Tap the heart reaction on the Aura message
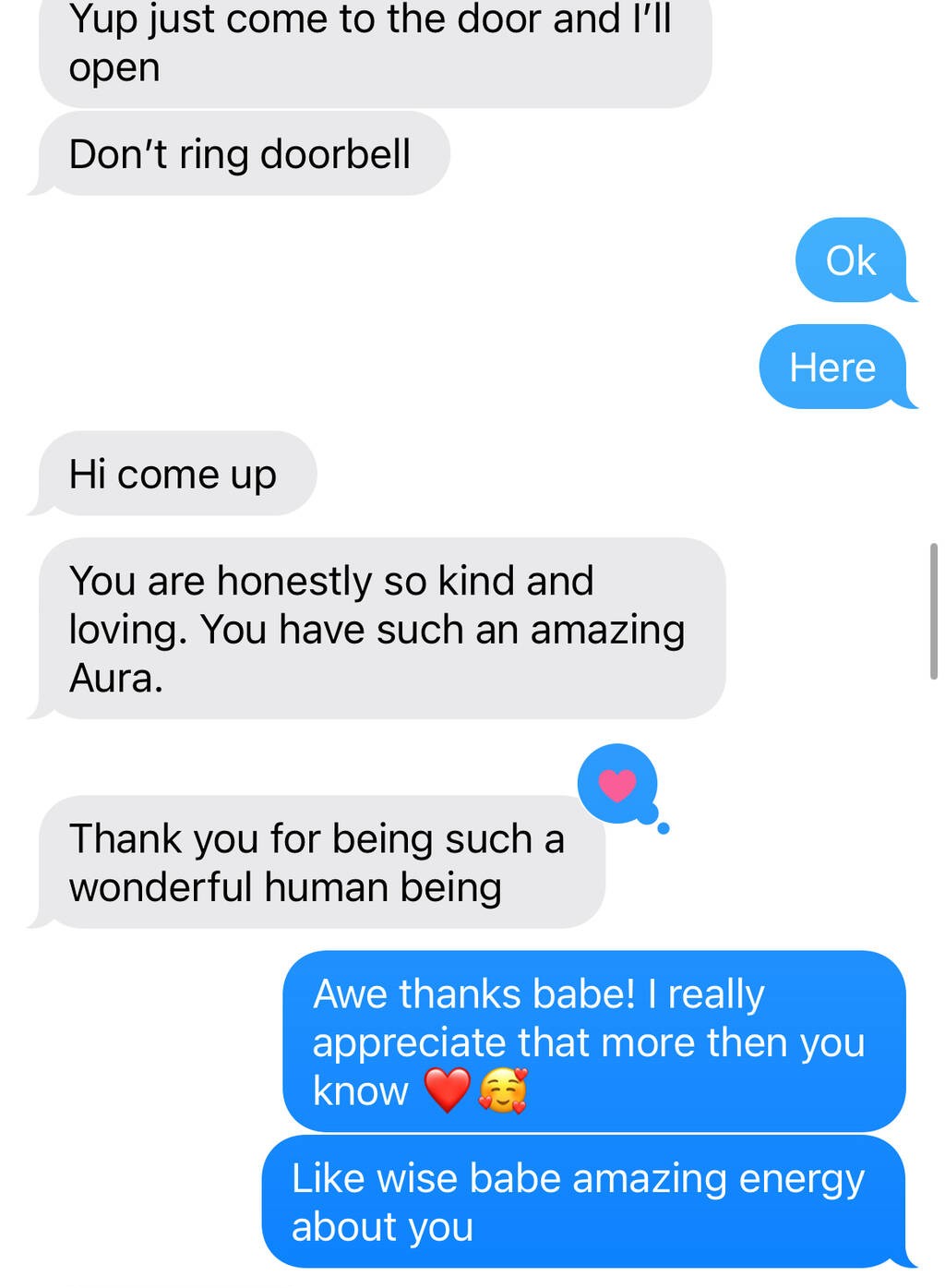The width and height of the screenshot is (945, 1288). (616, 784)
